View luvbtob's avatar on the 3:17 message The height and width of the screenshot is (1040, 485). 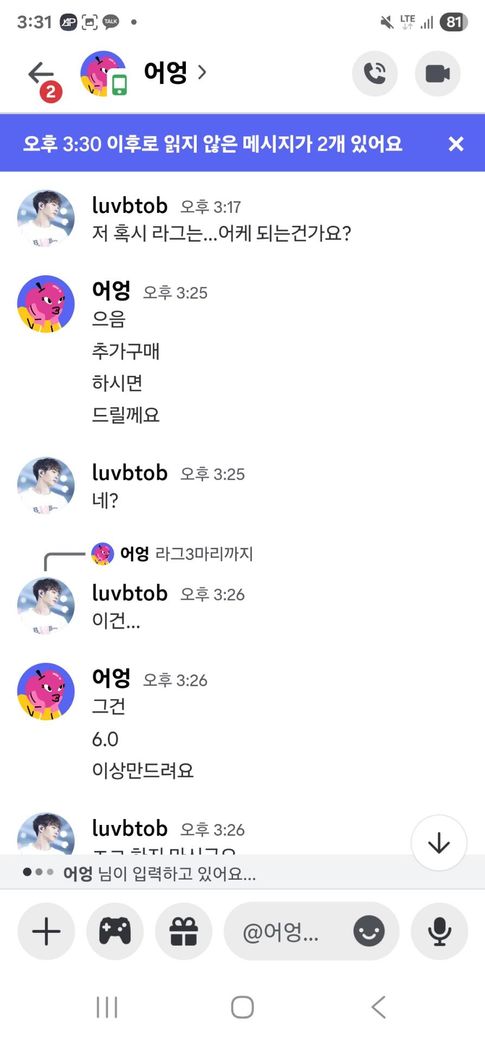tap(46, 219)
